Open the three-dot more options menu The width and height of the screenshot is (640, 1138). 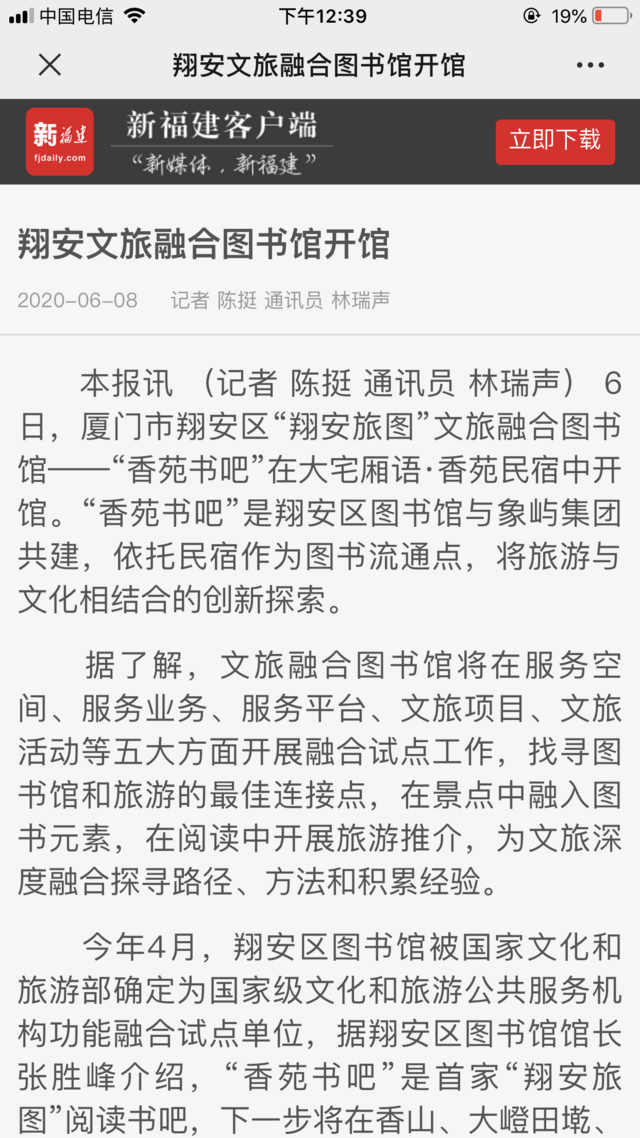[x=590, y=66]
